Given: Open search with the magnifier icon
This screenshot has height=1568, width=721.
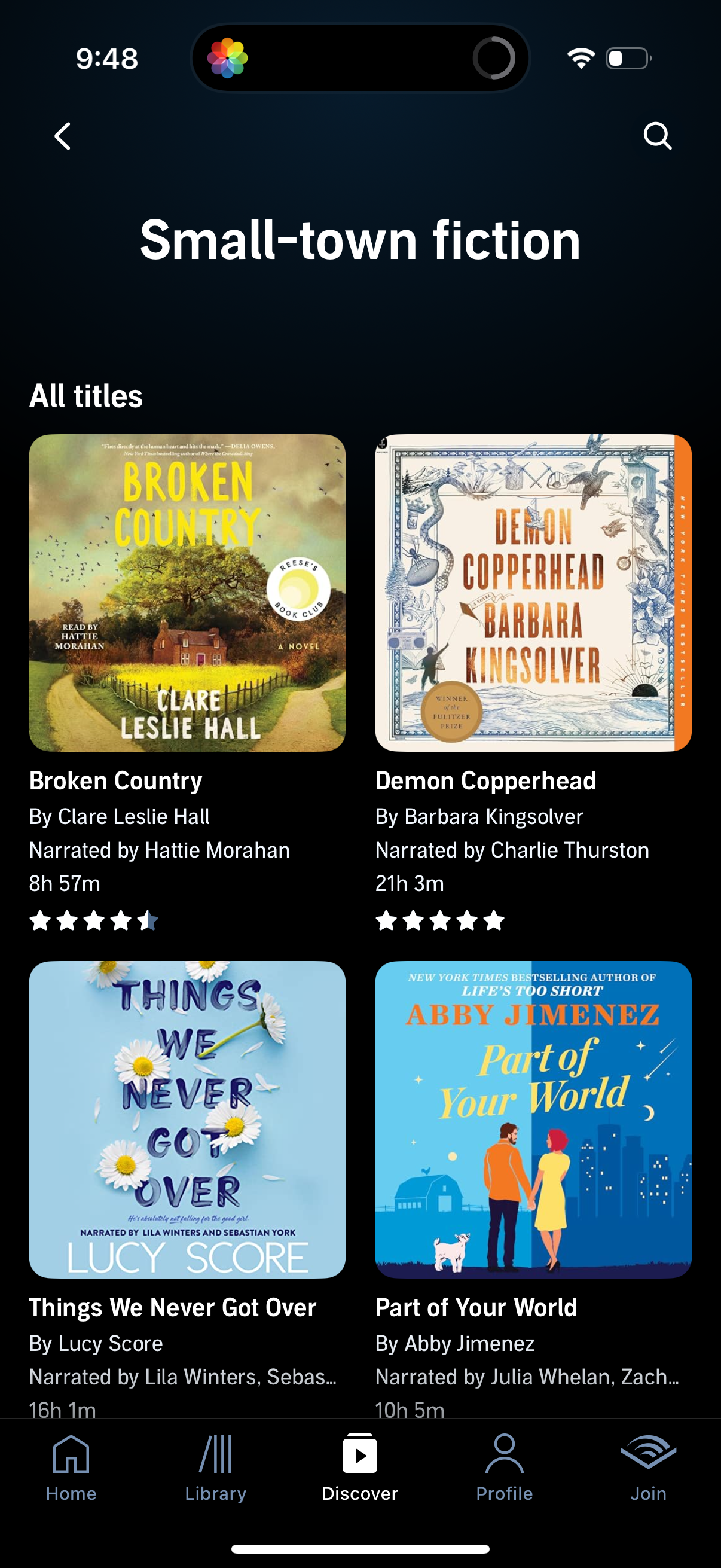Looking at the screenshot, I should click(x=658, y=136).
